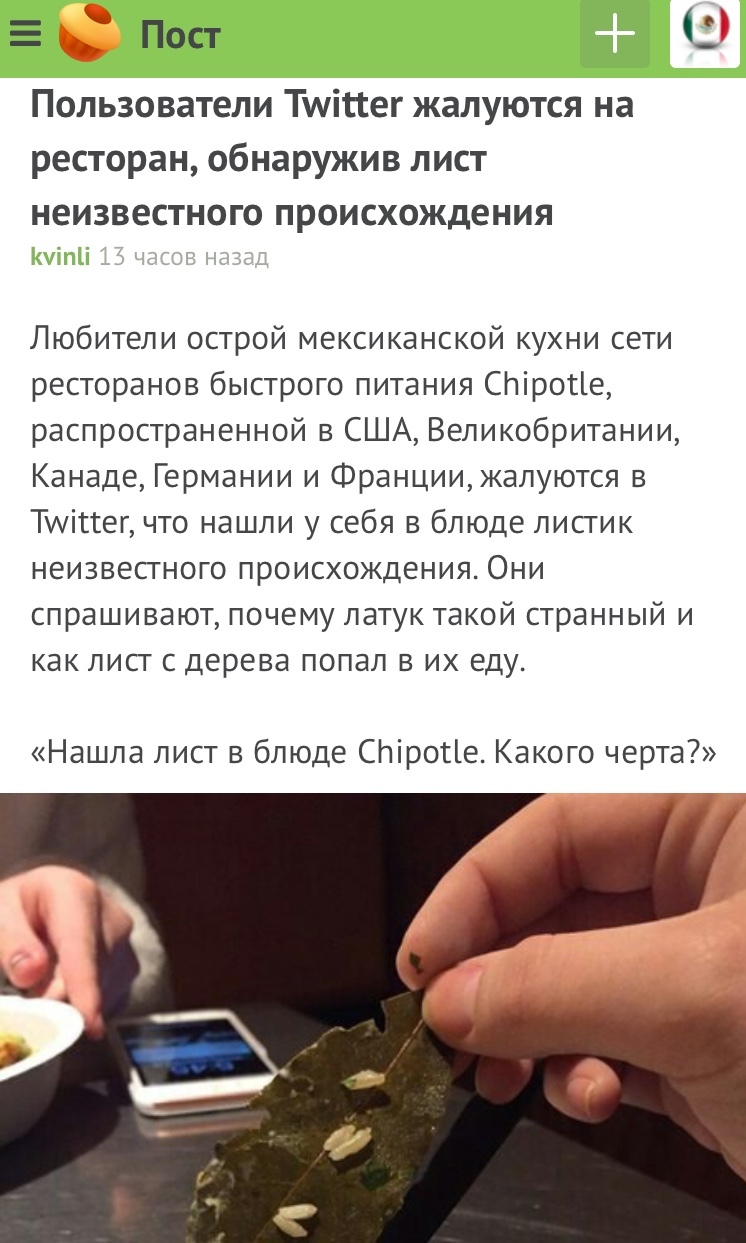Create a new post with plus button
The image size is (746, 1243).
tap(614, 36)
